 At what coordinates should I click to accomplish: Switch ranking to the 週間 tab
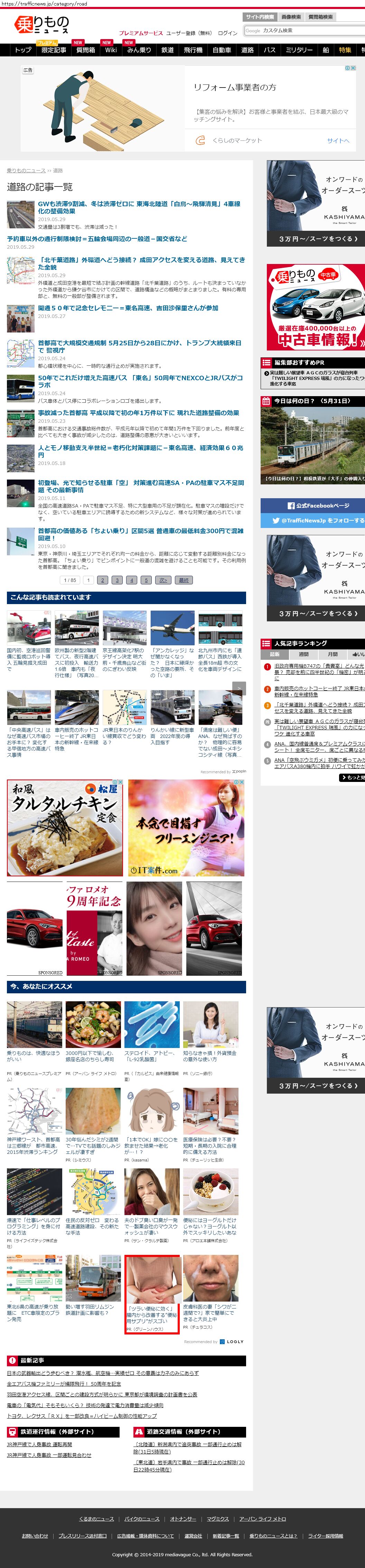coord(303,654)
